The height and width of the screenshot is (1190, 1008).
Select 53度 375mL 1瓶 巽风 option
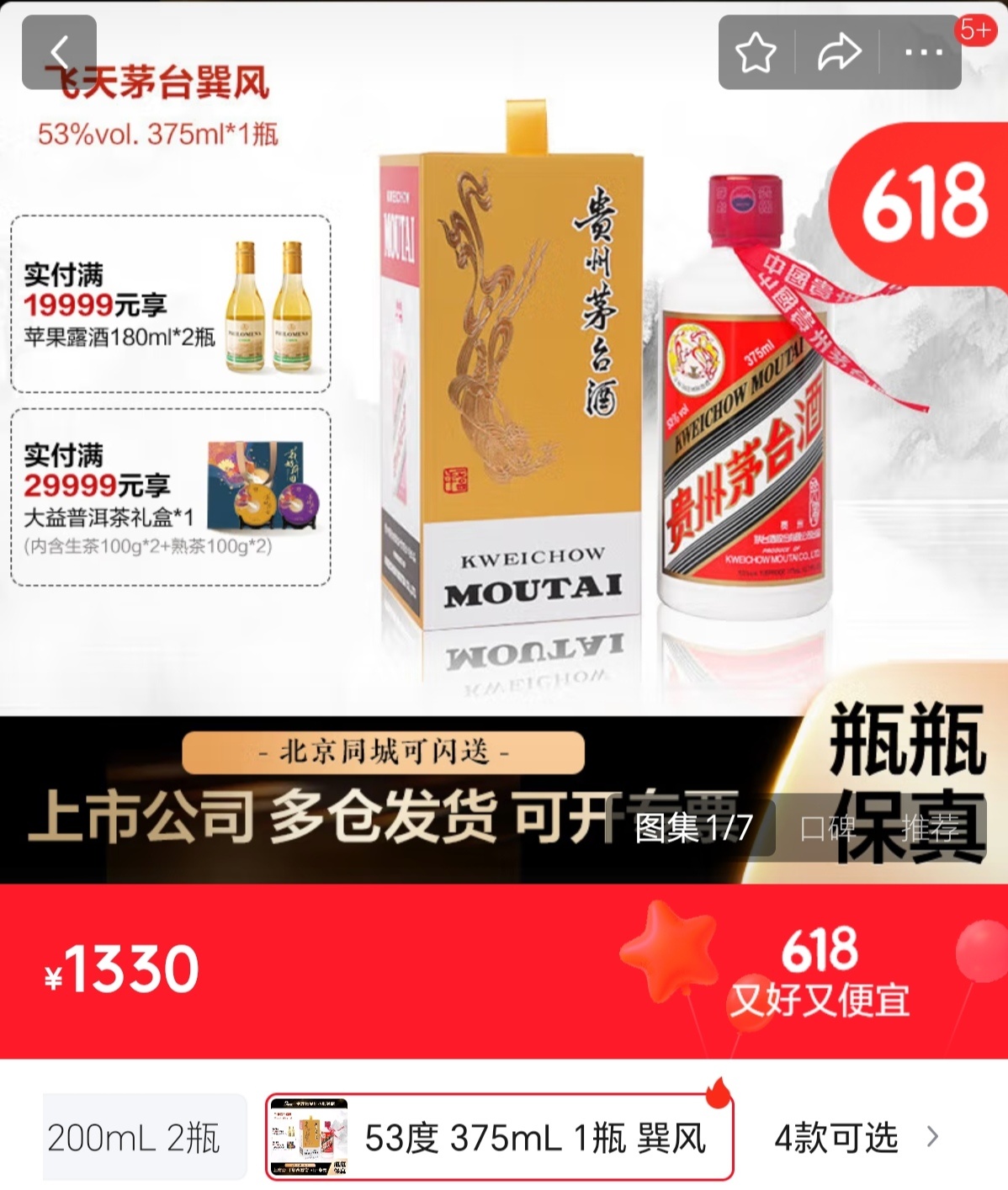pyautogui.click(x=500, y=1137)
